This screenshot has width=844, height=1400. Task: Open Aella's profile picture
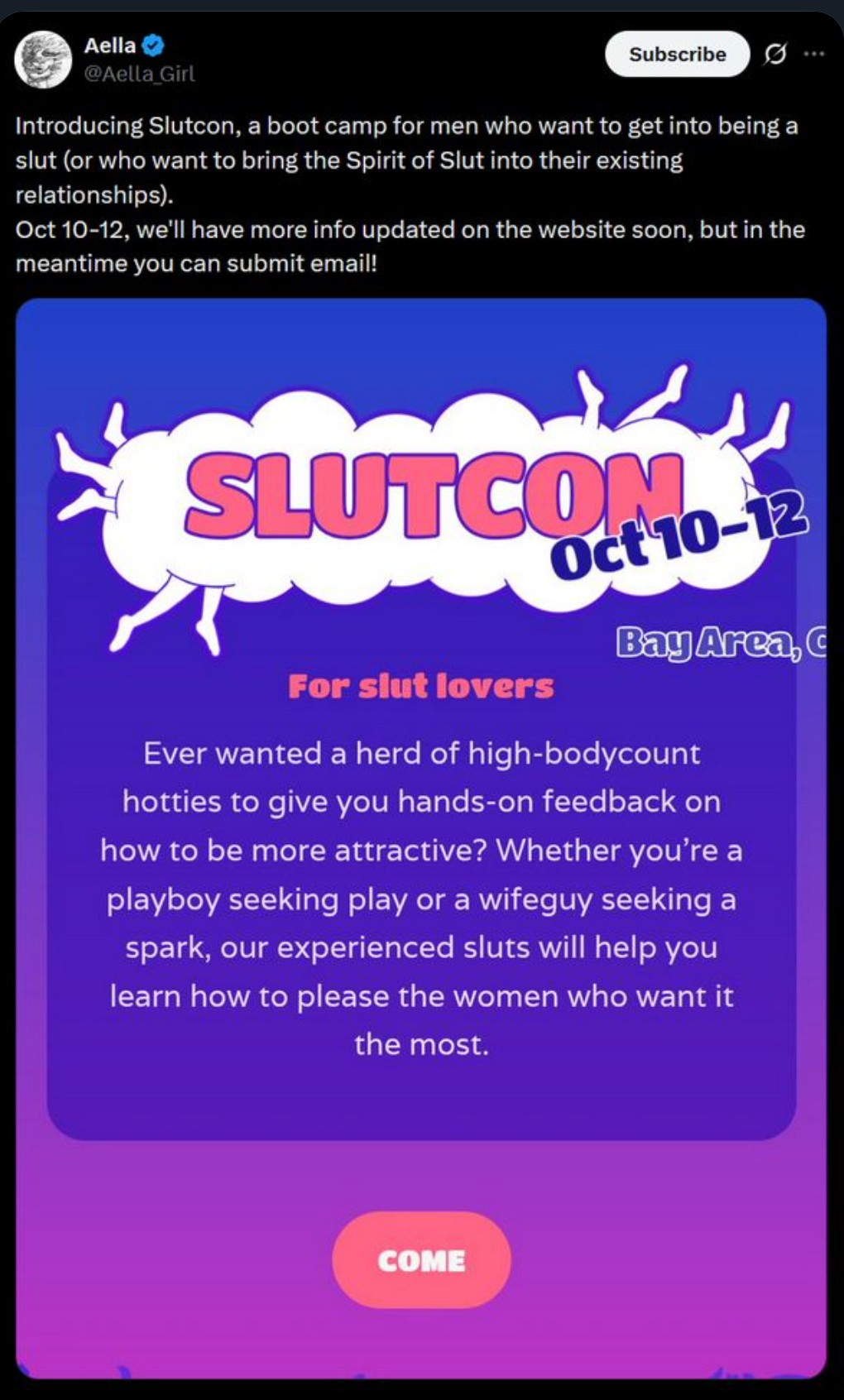(43, 60)
